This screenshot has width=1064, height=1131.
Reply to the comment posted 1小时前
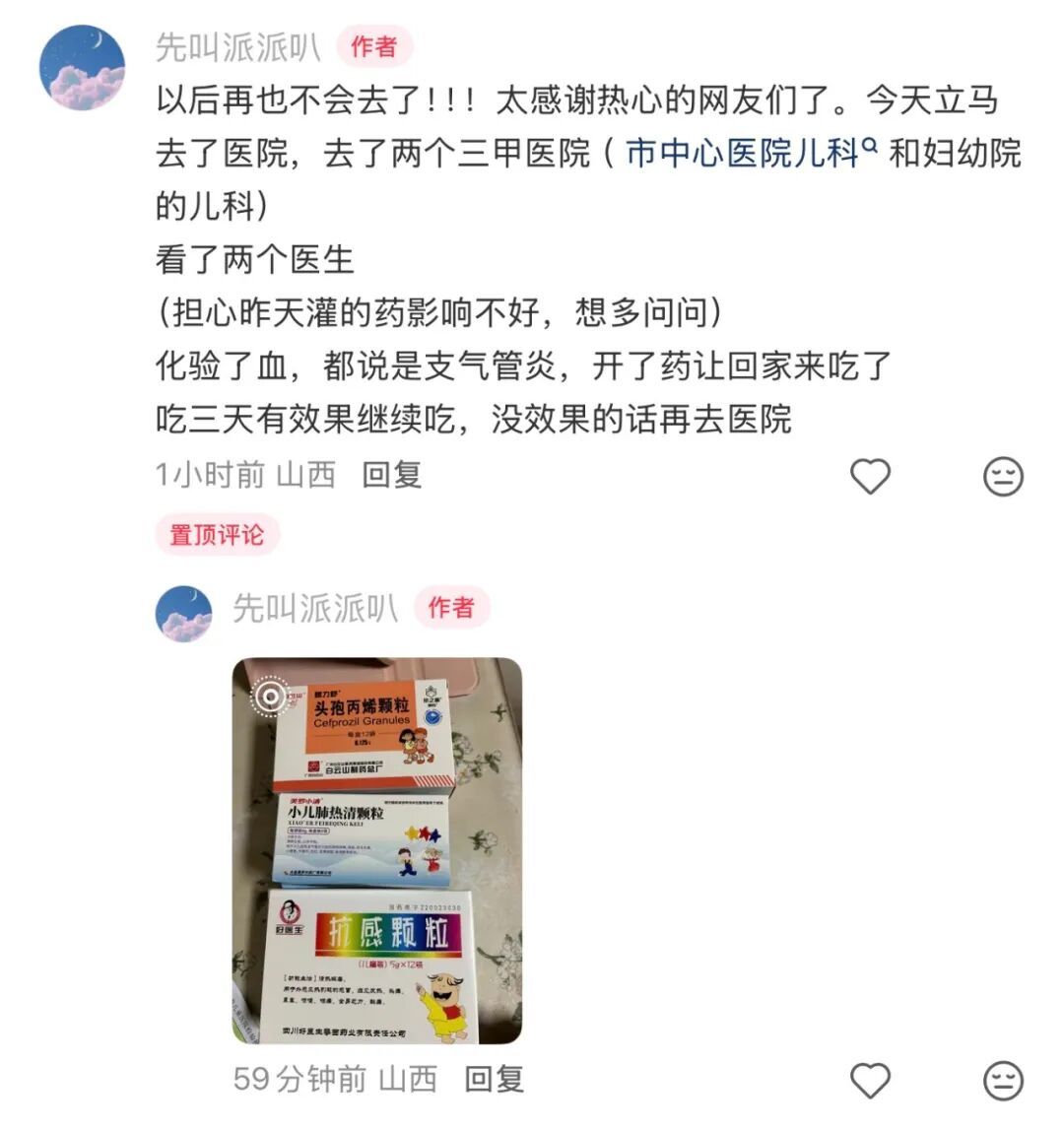pos(391,475)
